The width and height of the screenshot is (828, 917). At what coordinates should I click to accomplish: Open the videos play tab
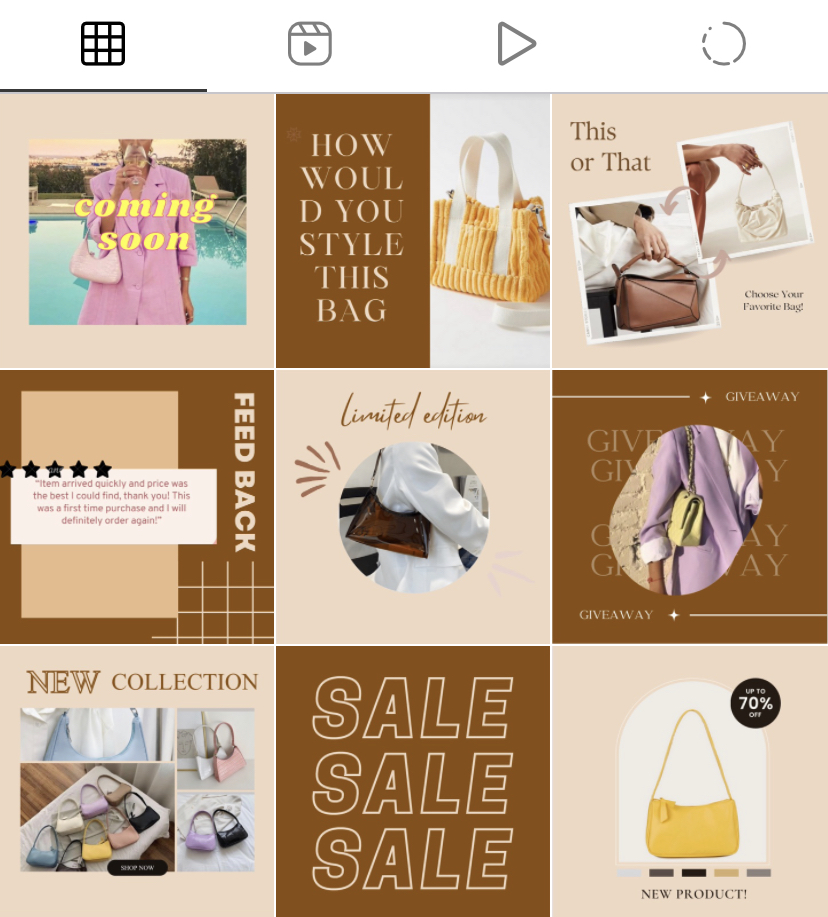point(516,45)
